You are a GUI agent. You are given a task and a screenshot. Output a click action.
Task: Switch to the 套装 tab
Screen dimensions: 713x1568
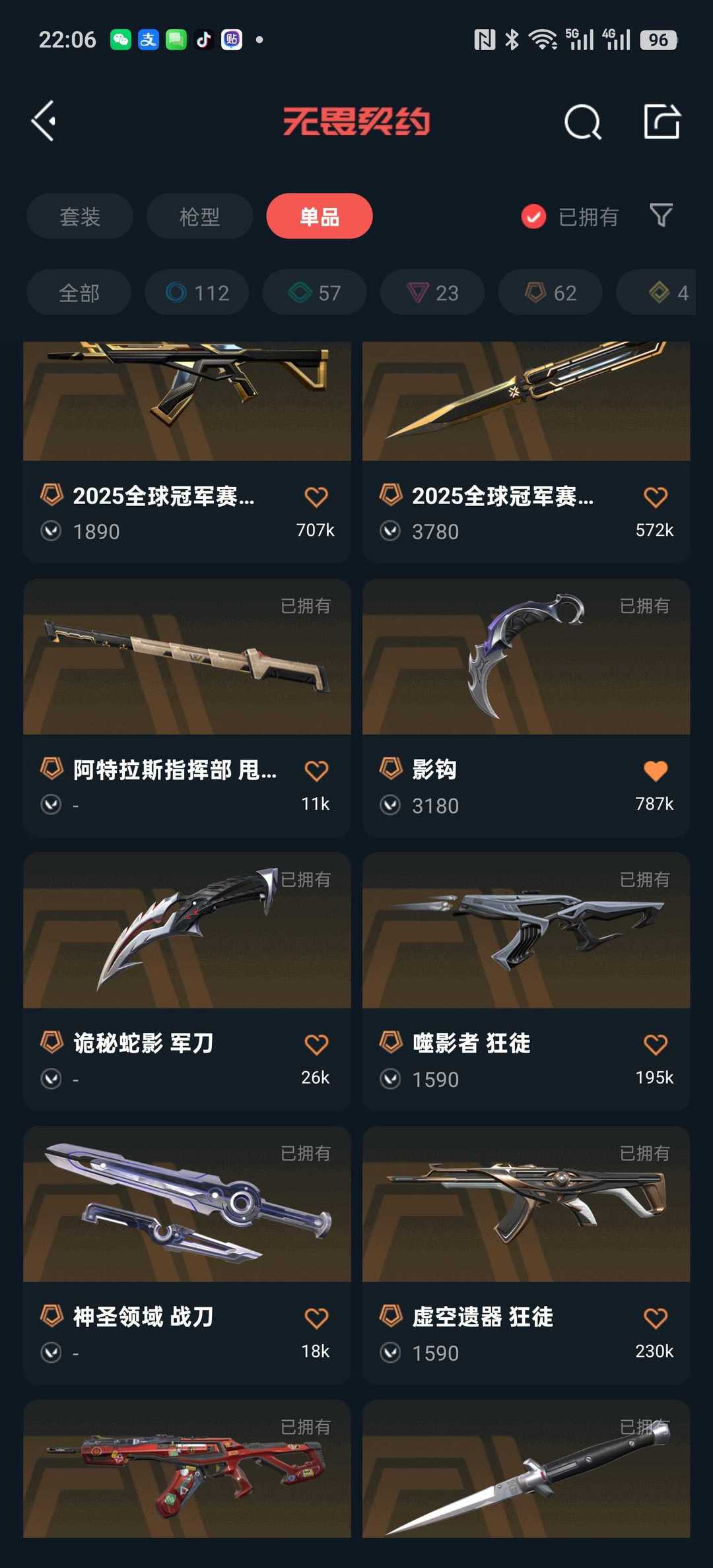tap(80, 216)
